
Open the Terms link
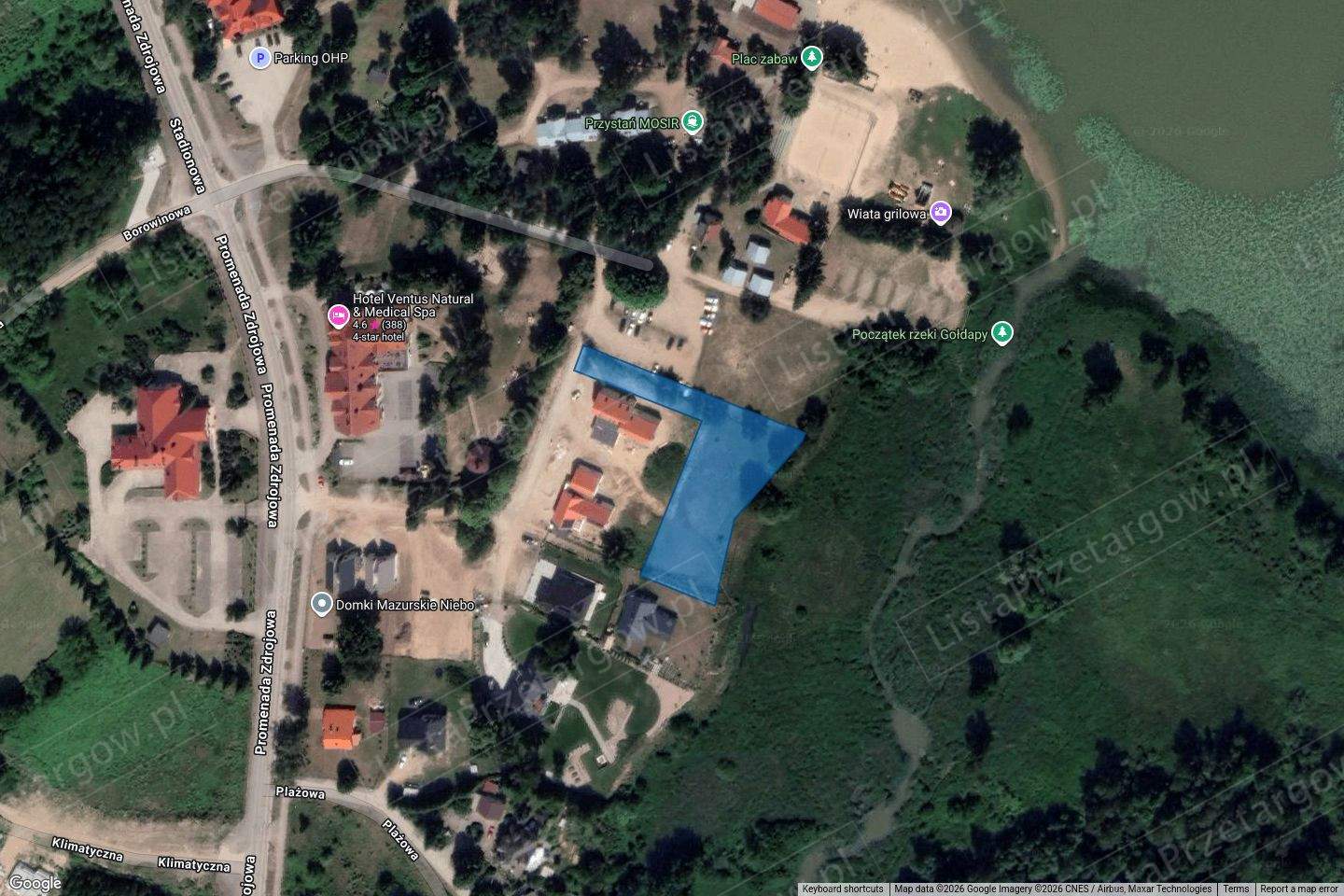1236,889
